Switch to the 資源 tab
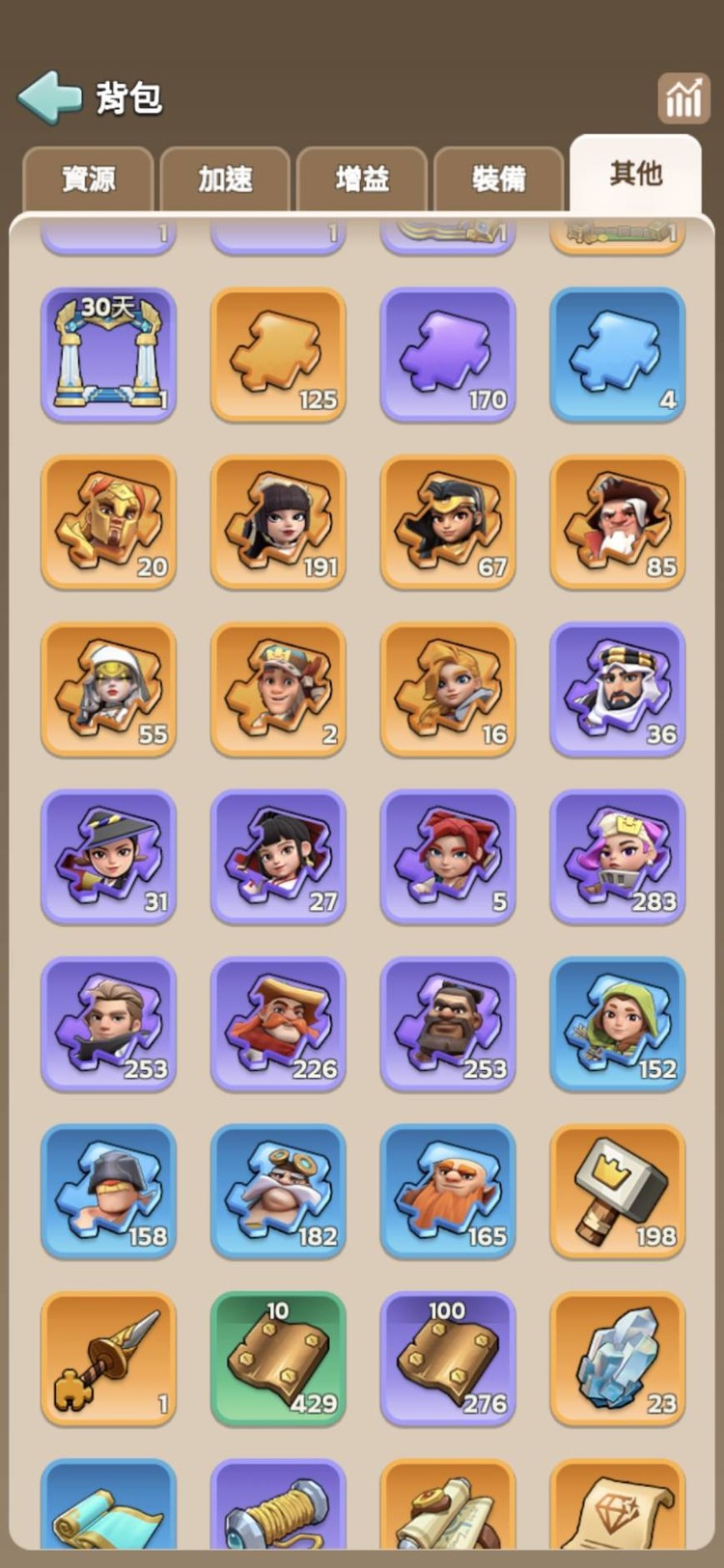 point(88,179)
